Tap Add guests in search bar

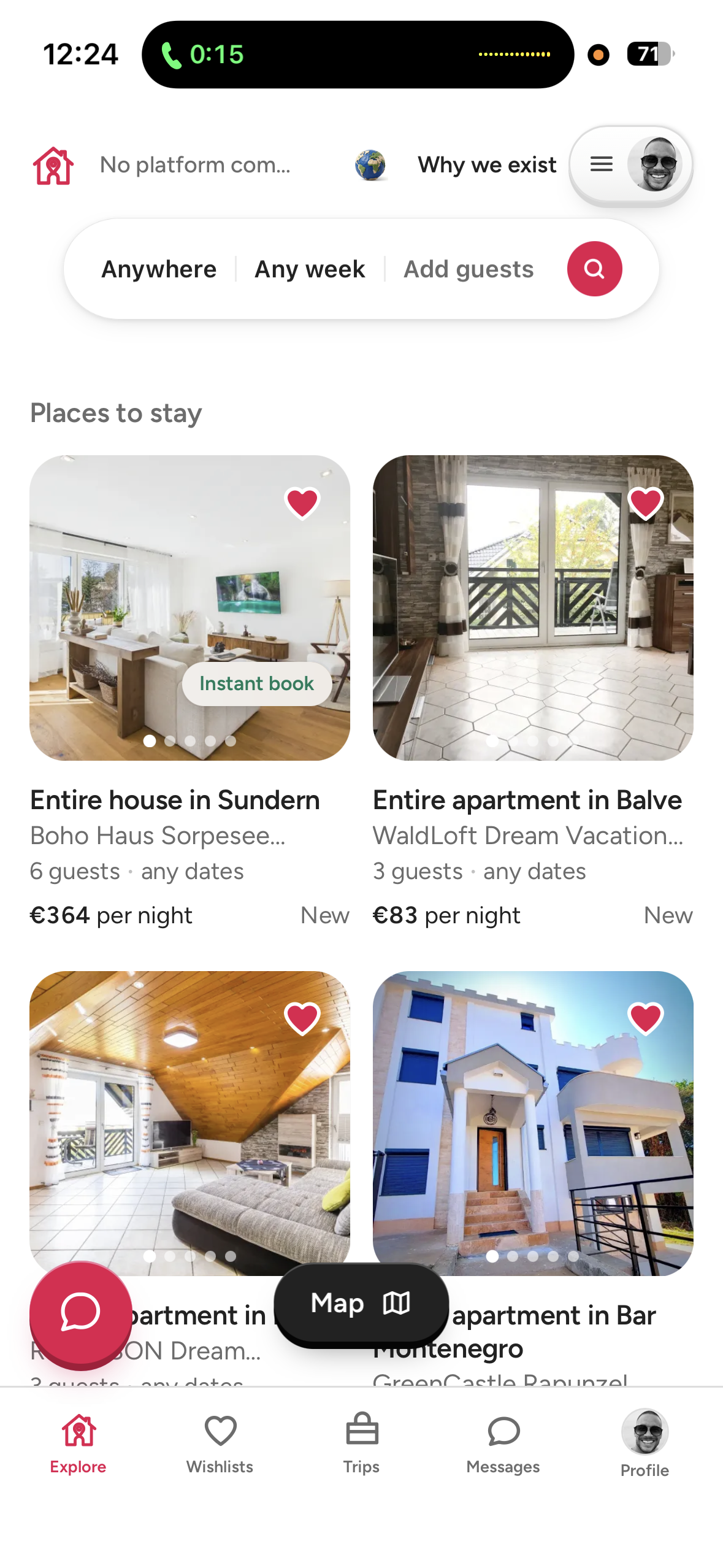[469, 269]
